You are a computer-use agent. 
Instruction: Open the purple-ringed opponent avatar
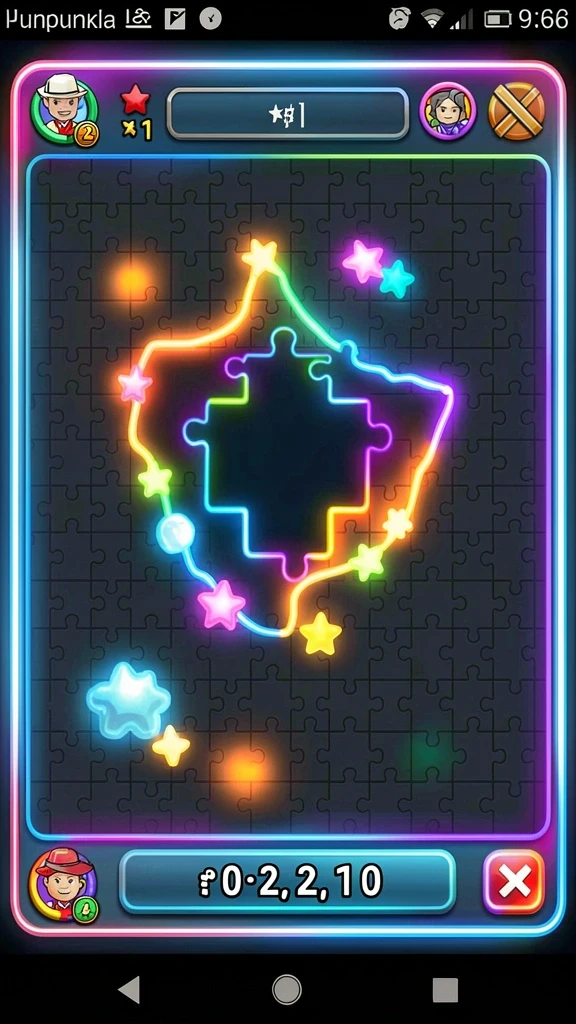[x=447, y=111]
